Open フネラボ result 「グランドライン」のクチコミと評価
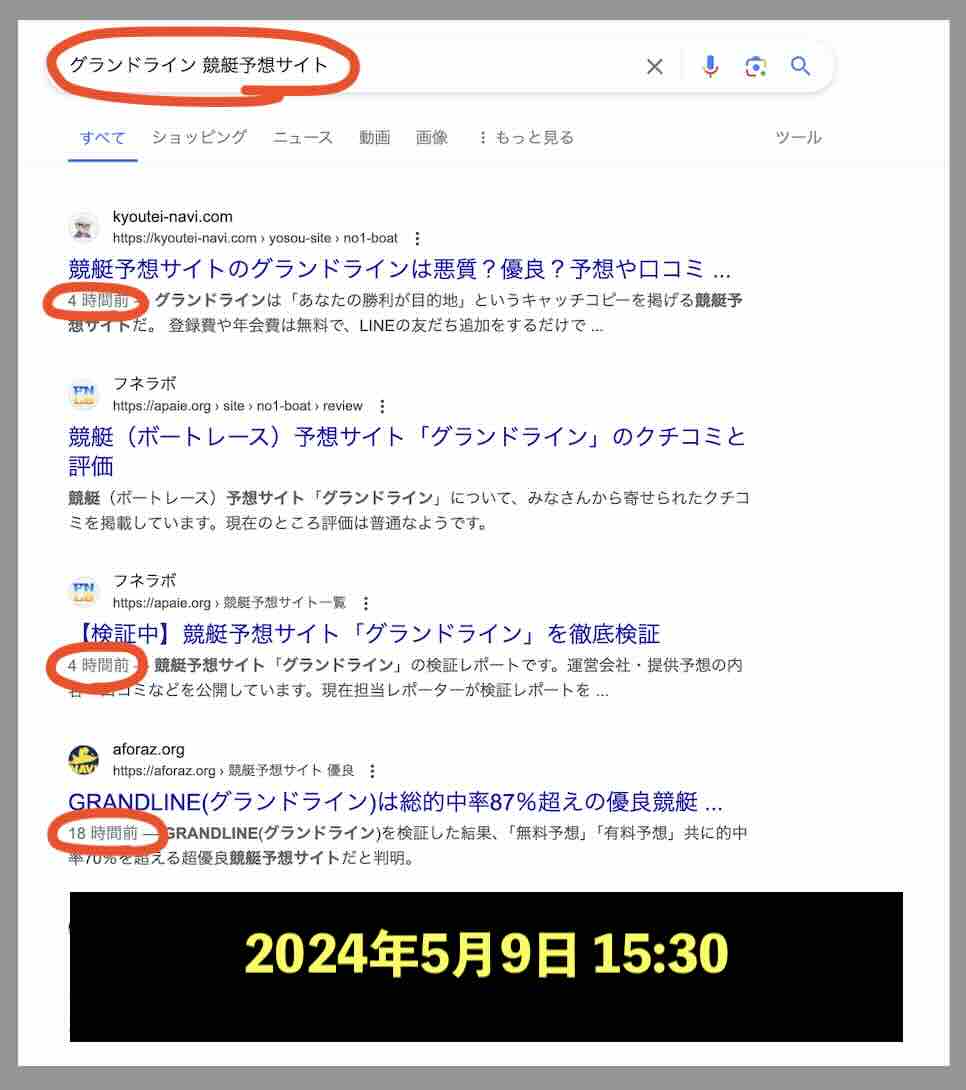966x1090 pixels. point(407,437)
